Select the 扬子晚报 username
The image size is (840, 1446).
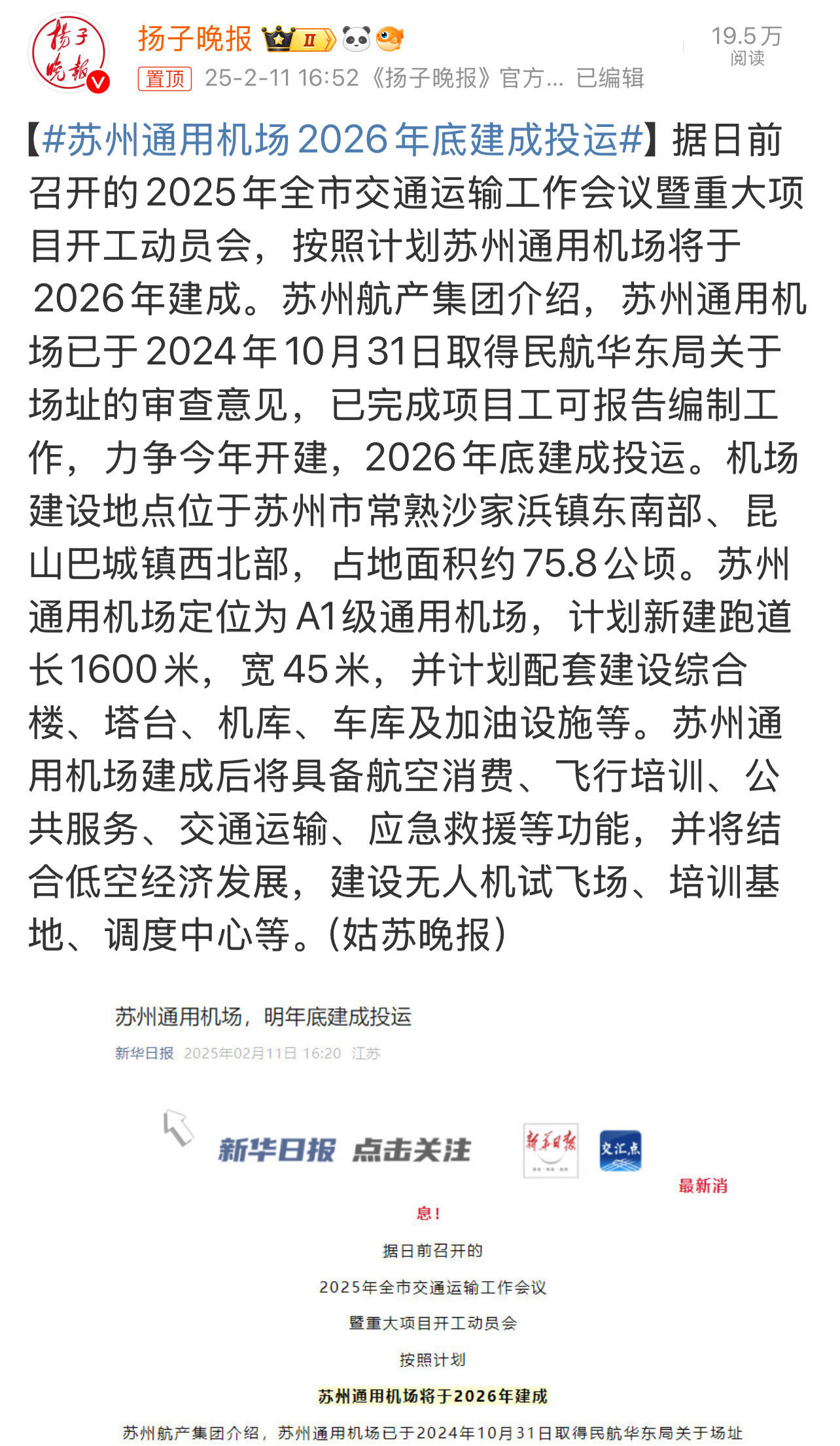point(192,38)
